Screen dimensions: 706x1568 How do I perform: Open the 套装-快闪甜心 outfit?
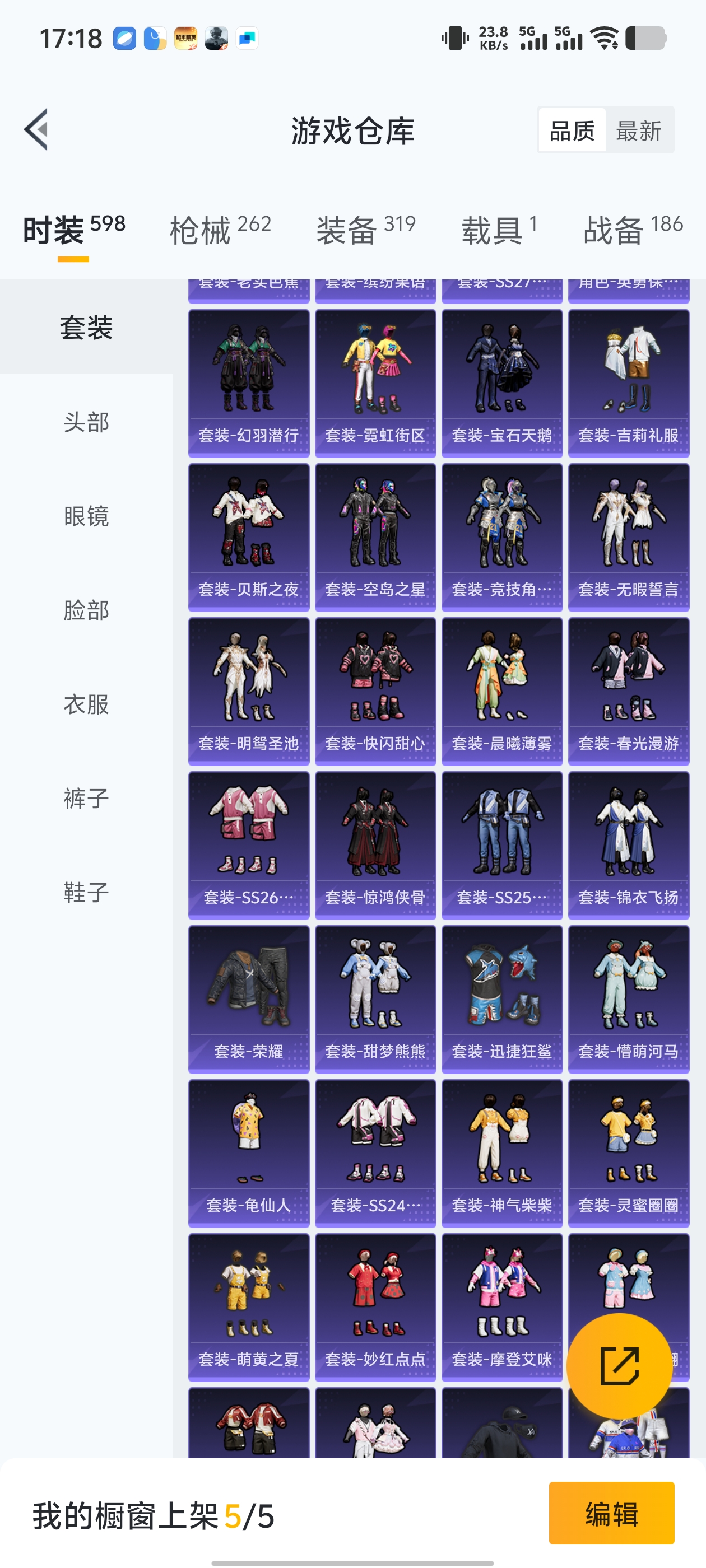tap(375, 692)
